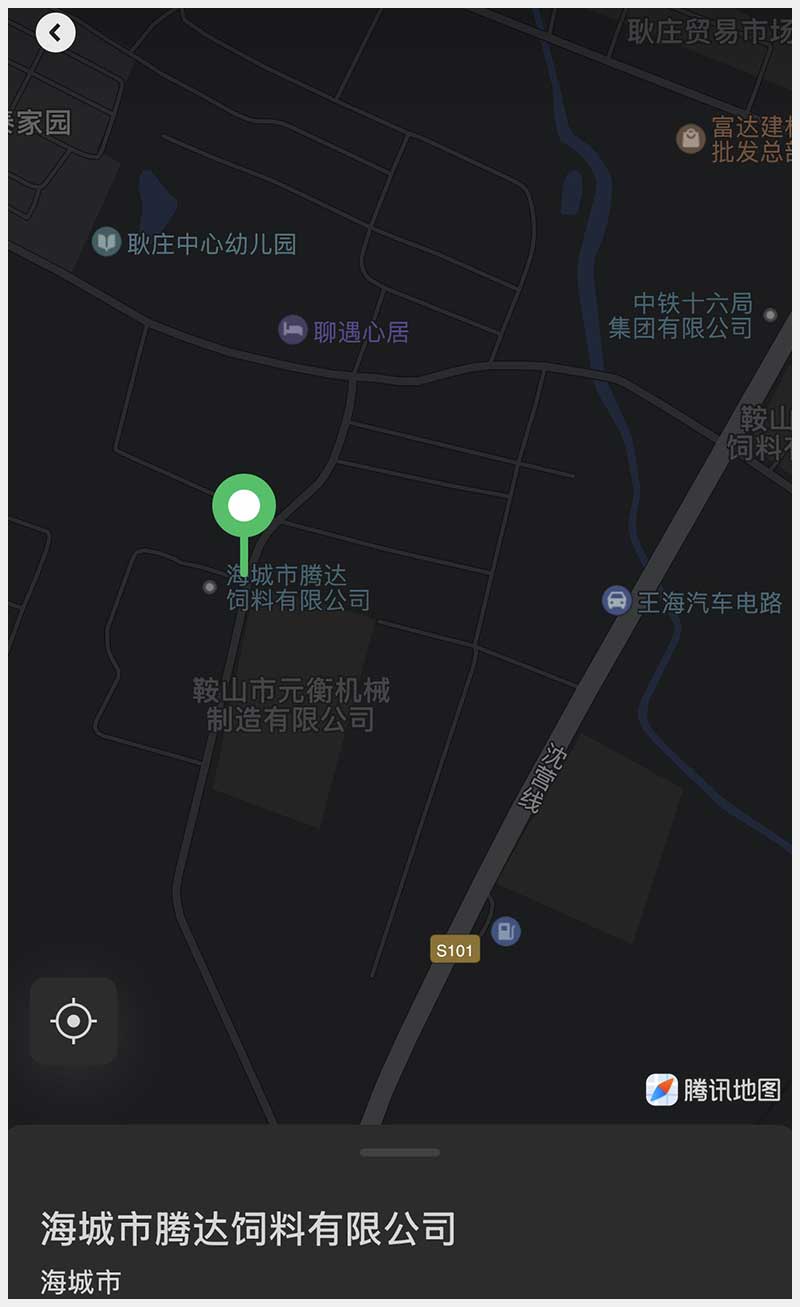Go back using the top-left arrow
The height and width of the screenshot is (1307, 800).
coord(55,33)
